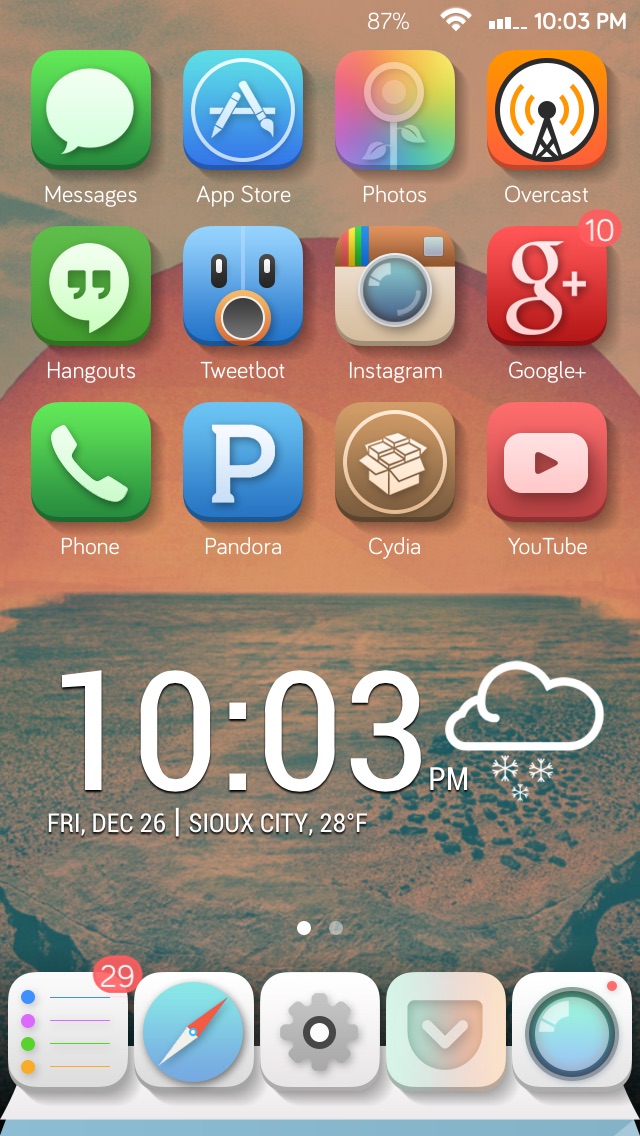Viewport: 640px width, 1136px height.
Task: Open Tweetbot
Action: 243,286
